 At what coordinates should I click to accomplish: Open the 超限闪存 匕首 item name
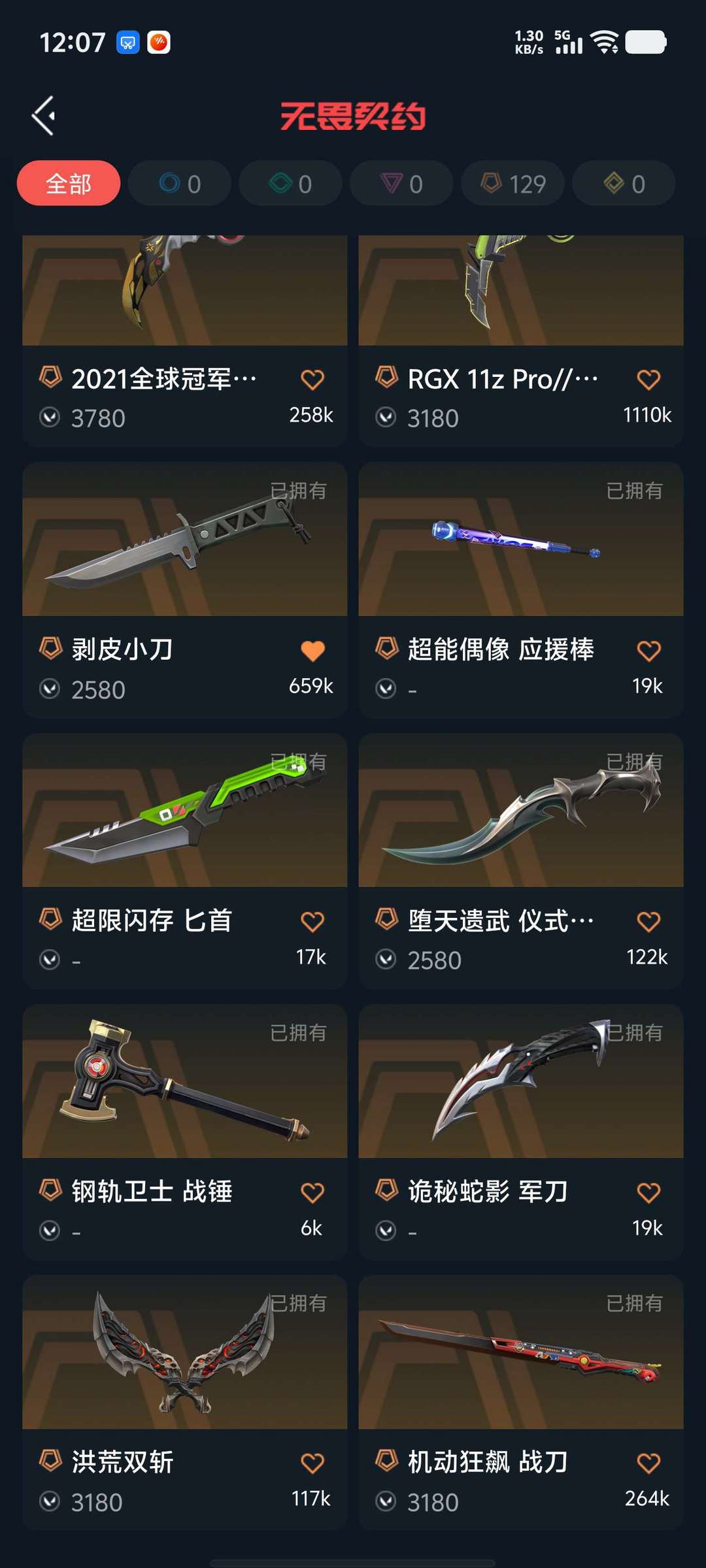coord(152,920)
